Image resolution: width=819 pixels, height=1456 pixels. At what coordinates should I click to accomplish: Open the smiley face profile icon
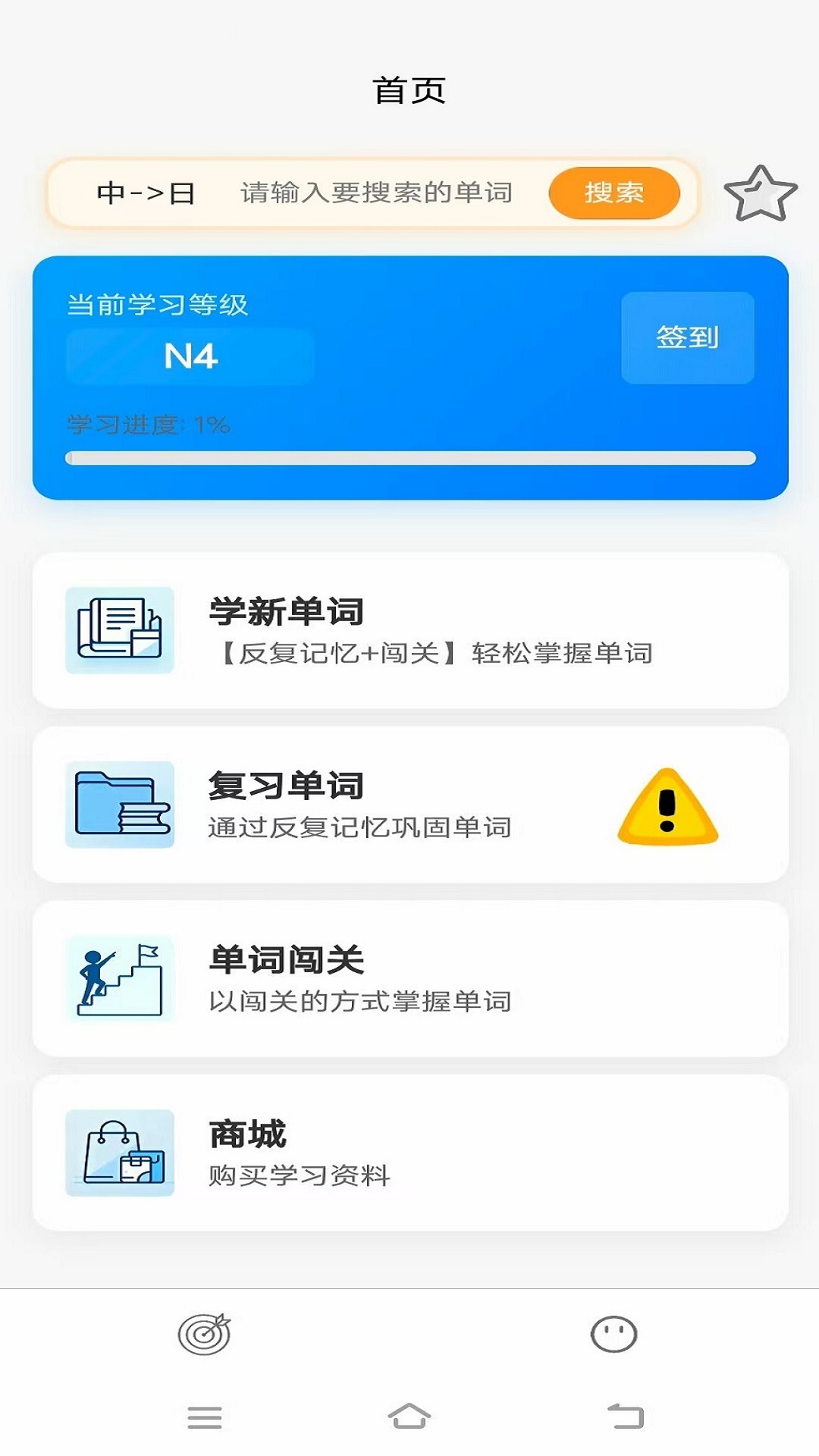614,1335
